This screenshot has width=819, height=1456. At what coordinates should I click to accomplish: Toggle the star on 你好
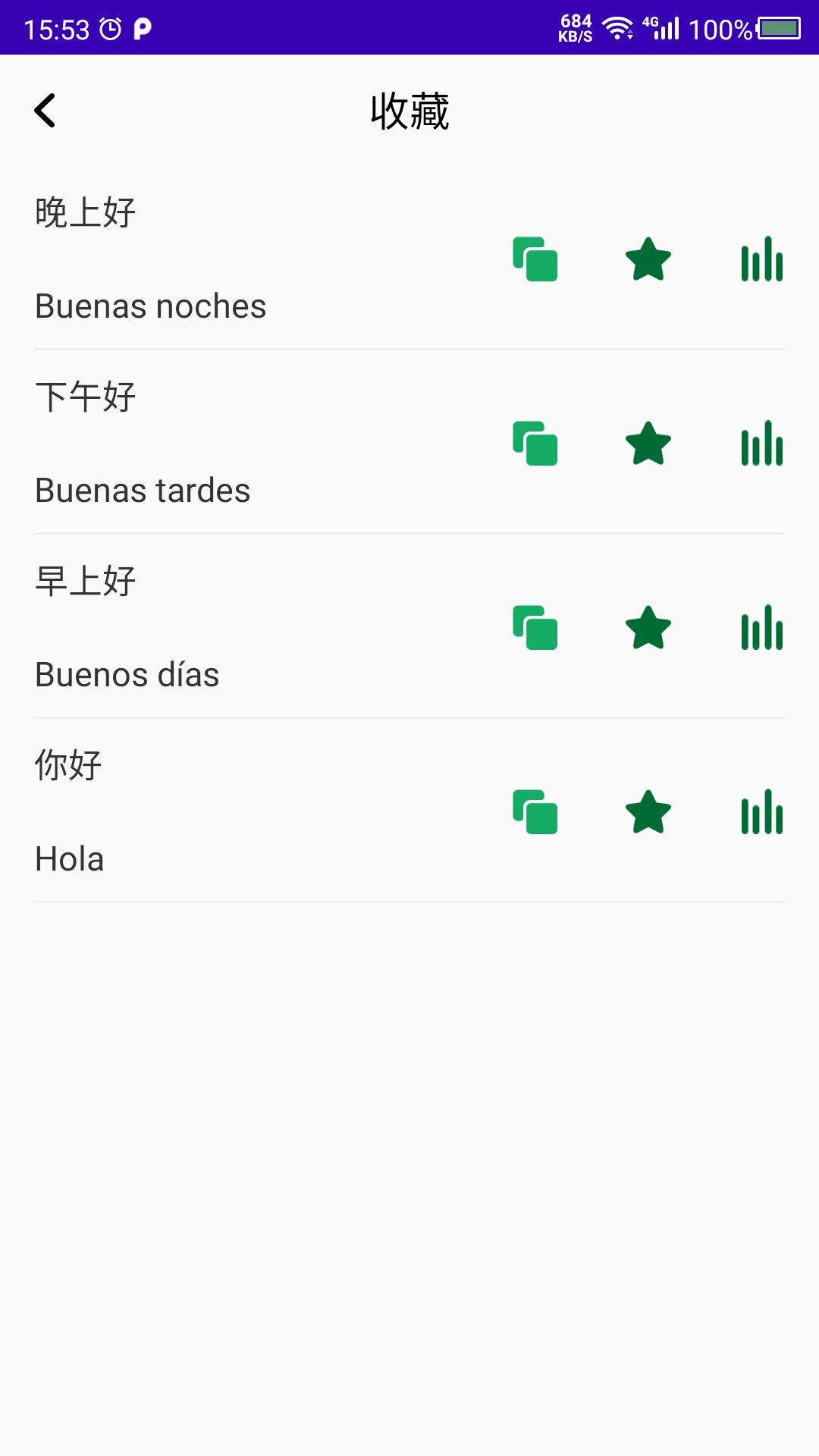(x=648, y=813)
